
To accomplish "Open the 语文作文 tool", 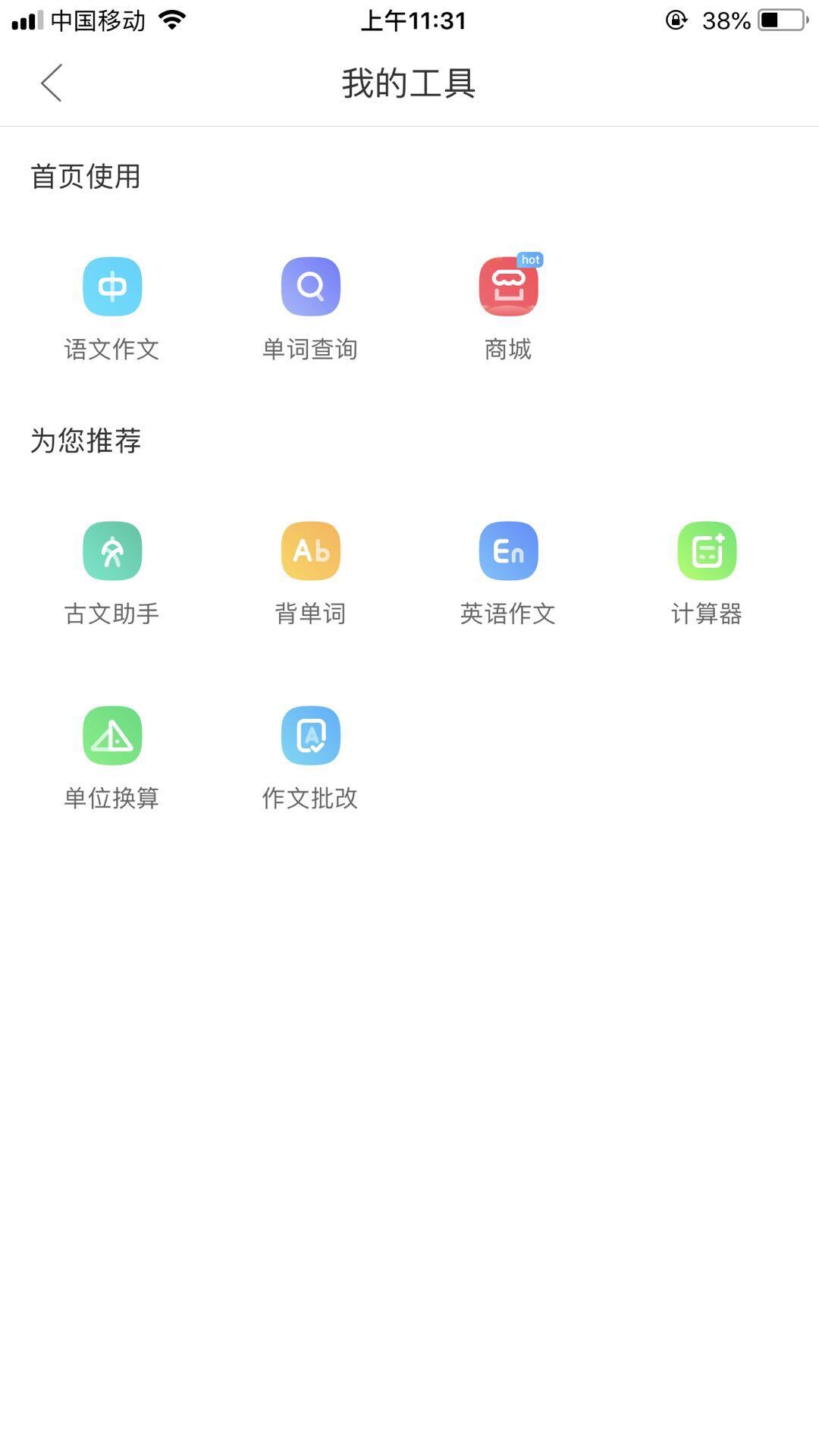I will click(x=112, y=287).
